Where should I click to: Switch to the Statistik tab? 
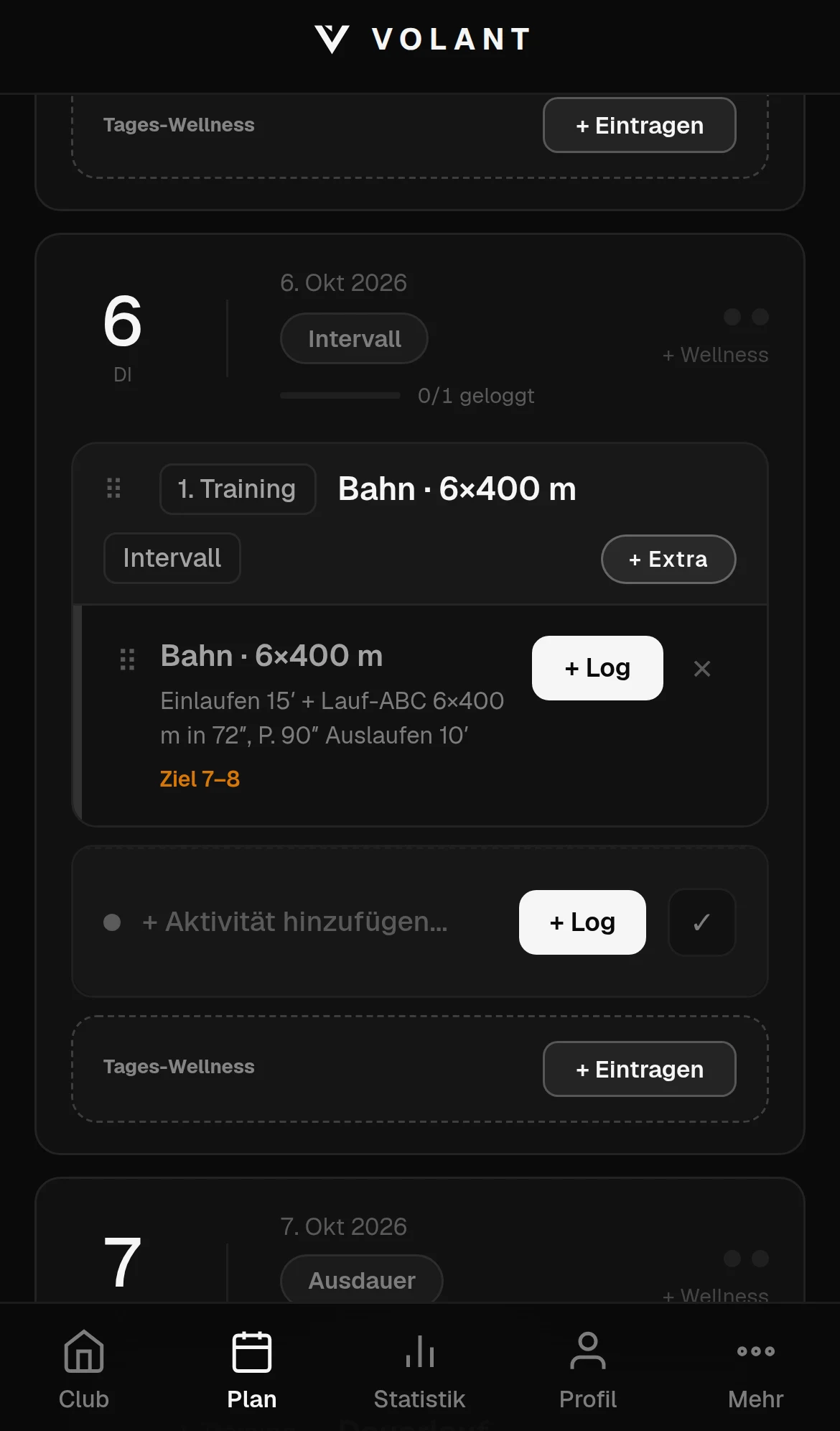(419, 1370)
